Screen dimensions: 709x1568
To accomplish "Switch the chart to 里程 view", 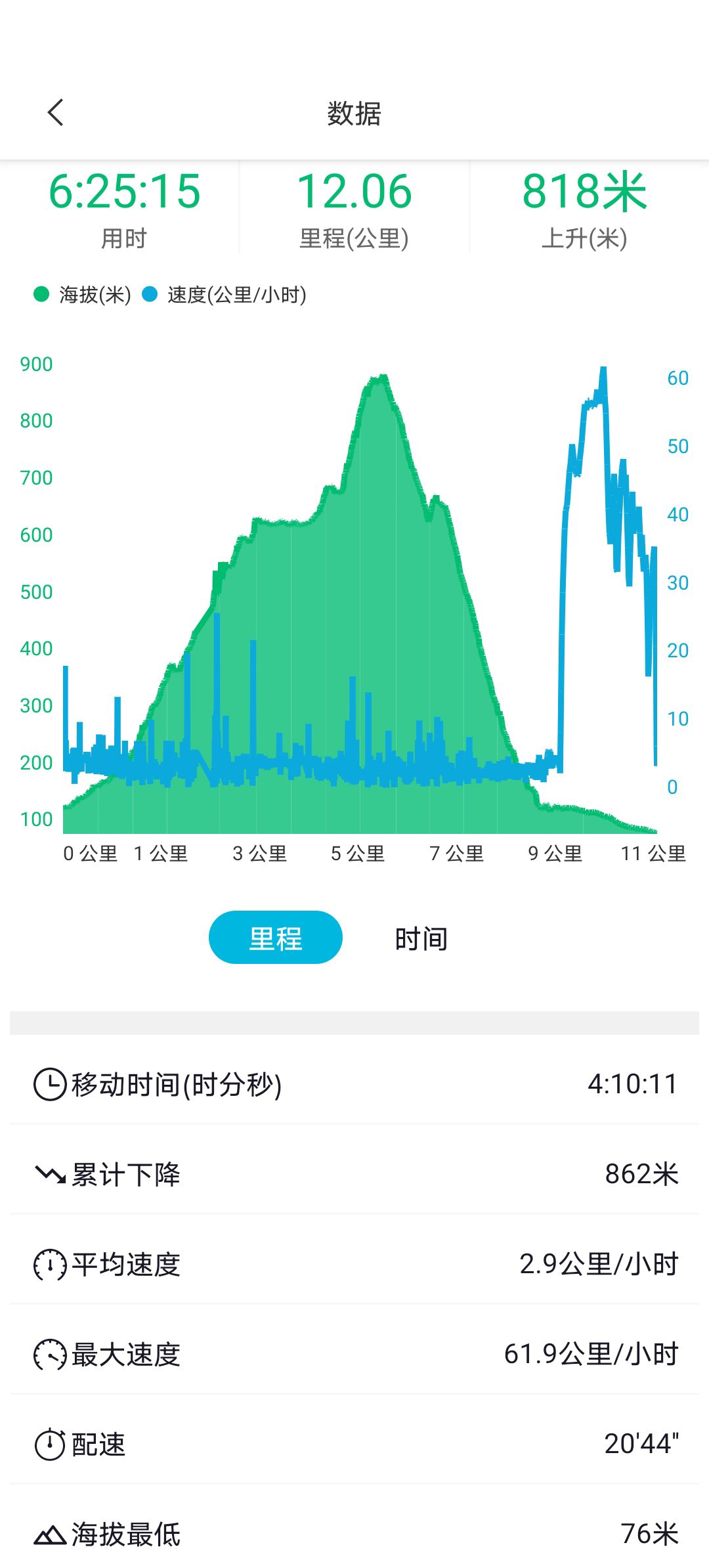I will coord(275,938).
